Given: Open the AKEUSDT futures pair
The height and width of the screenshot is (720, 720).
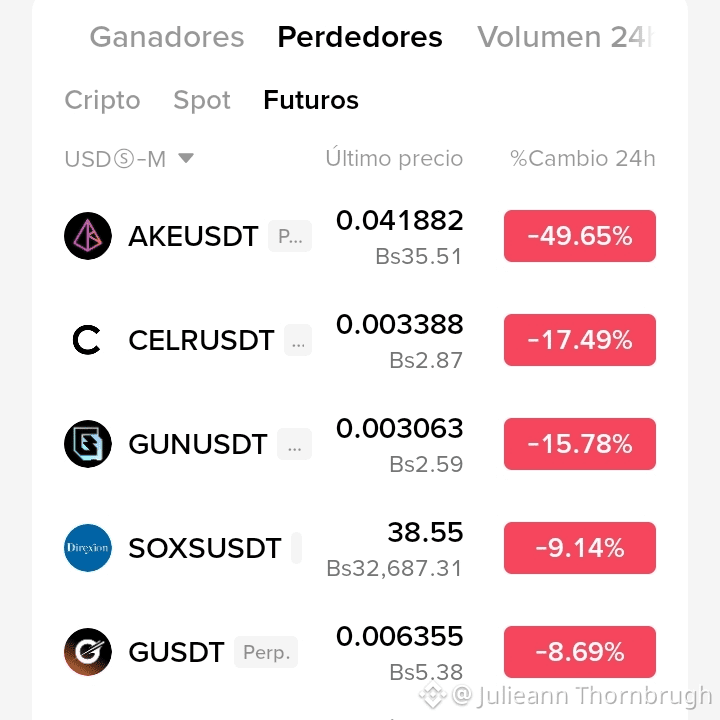Looking at the screenshot, I should coord(360,236).
